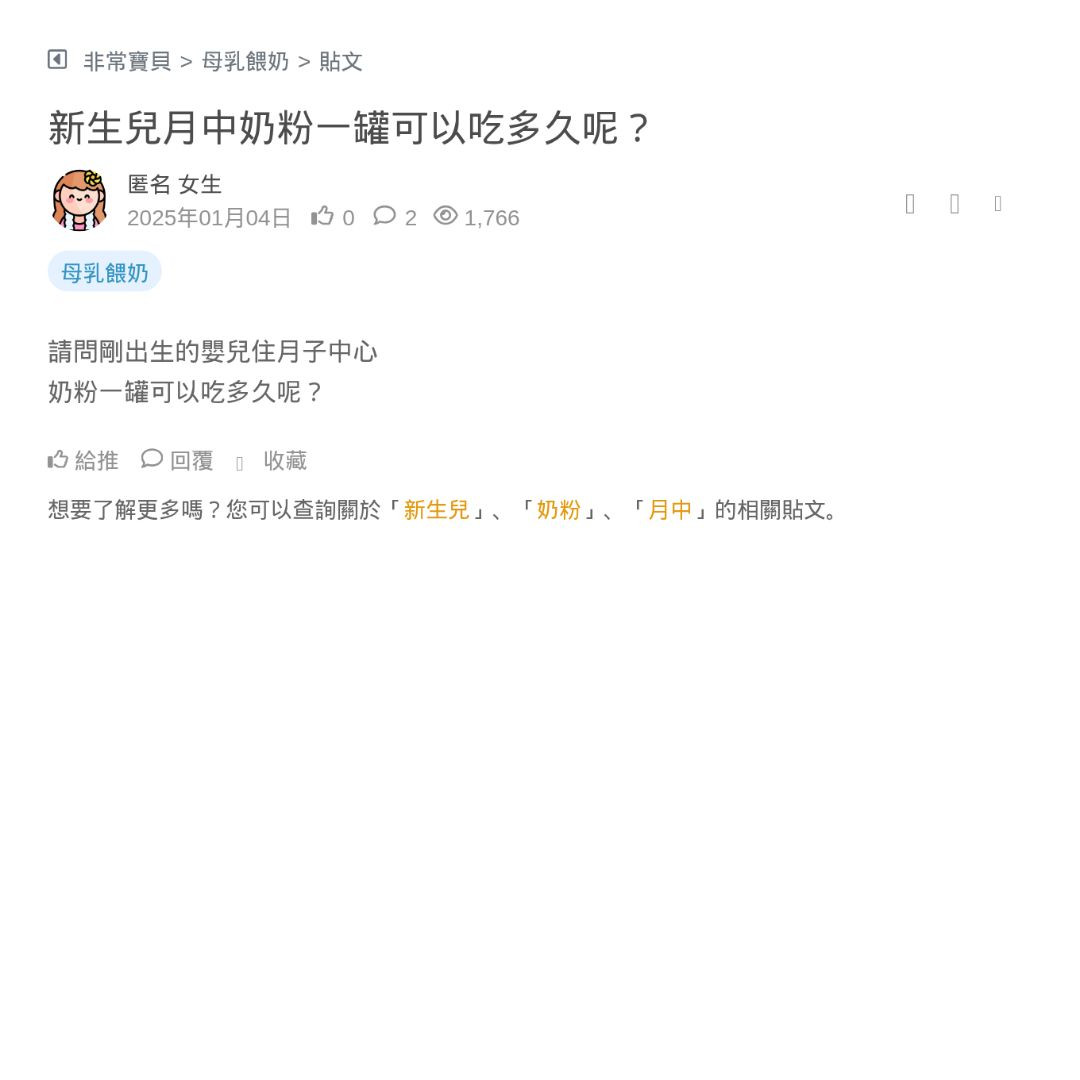Tap 回覆 to reply to the post

coord(178,460)
